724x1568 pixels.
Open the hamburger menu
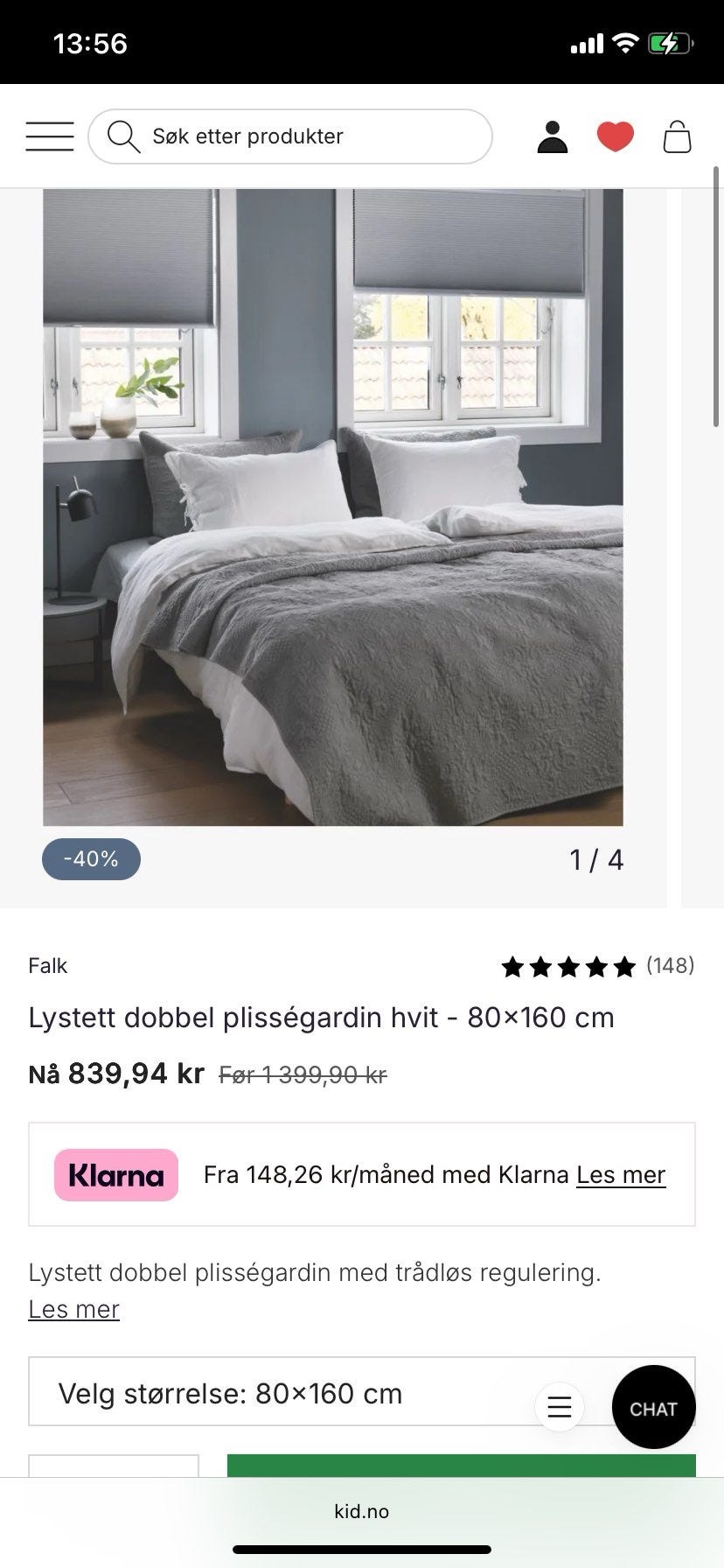point(50,136)
